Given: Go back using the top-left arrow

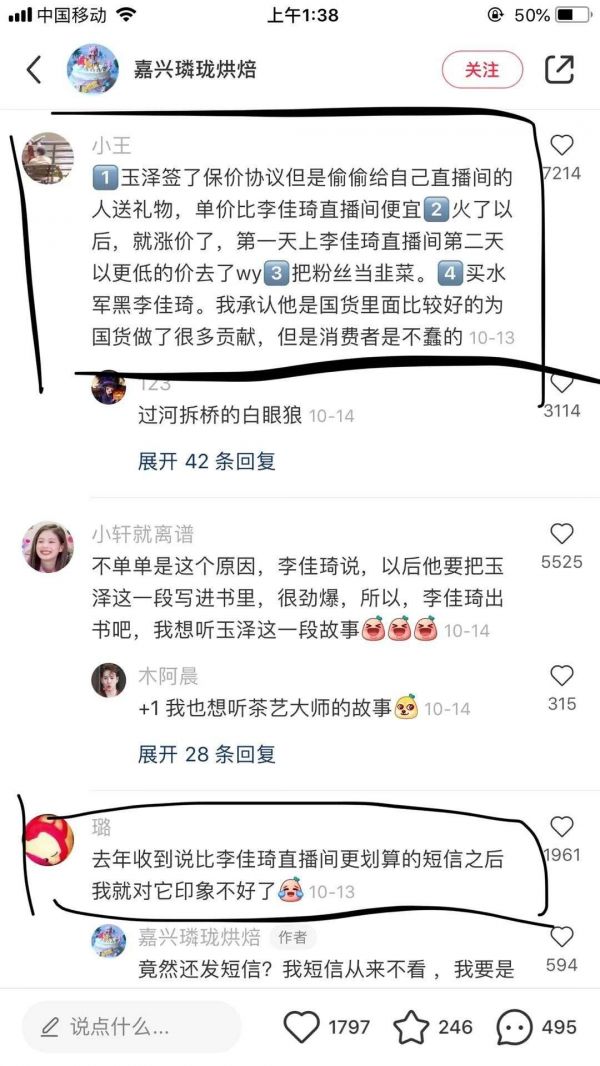Looking at the screenshot, I should 34,70.
